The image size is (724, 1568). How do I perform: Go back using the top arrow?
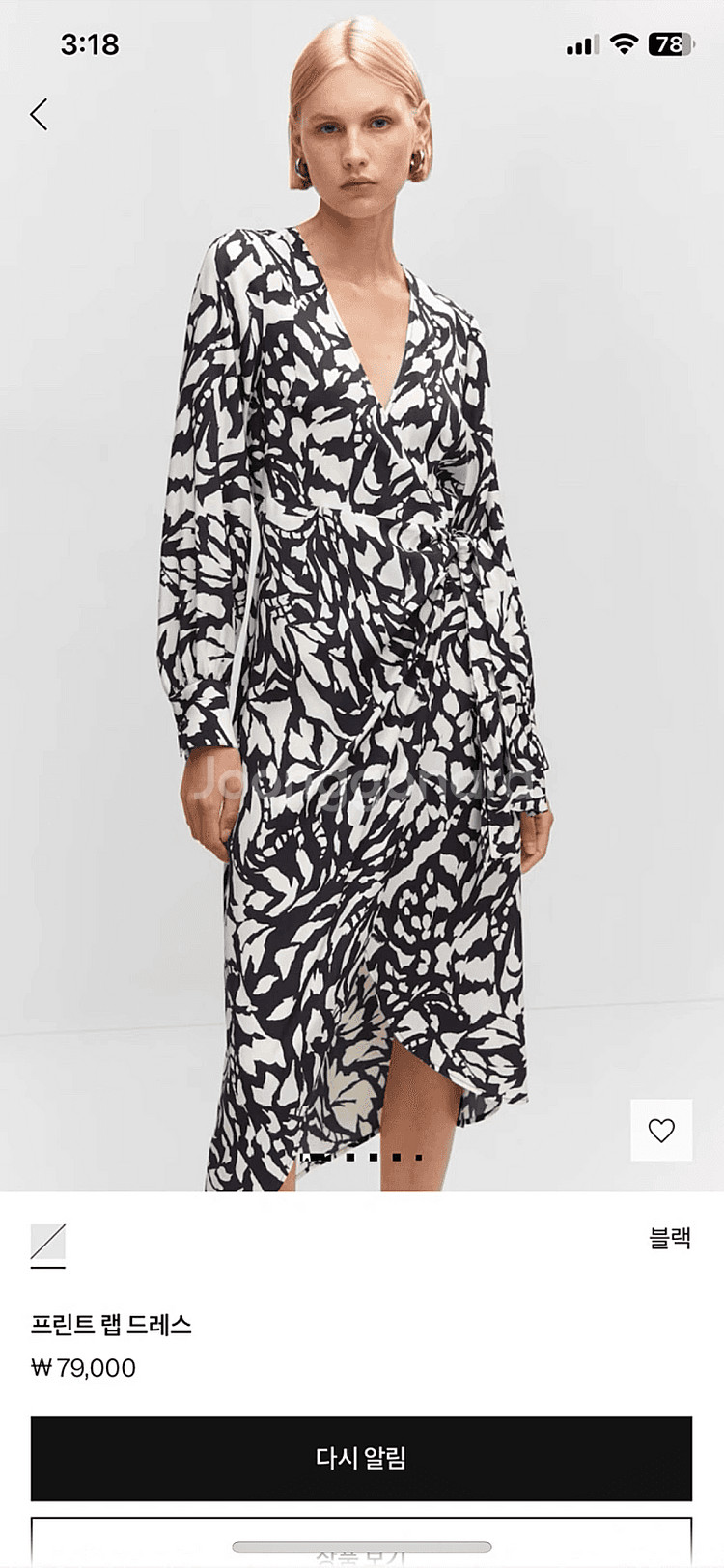point(39,114)
